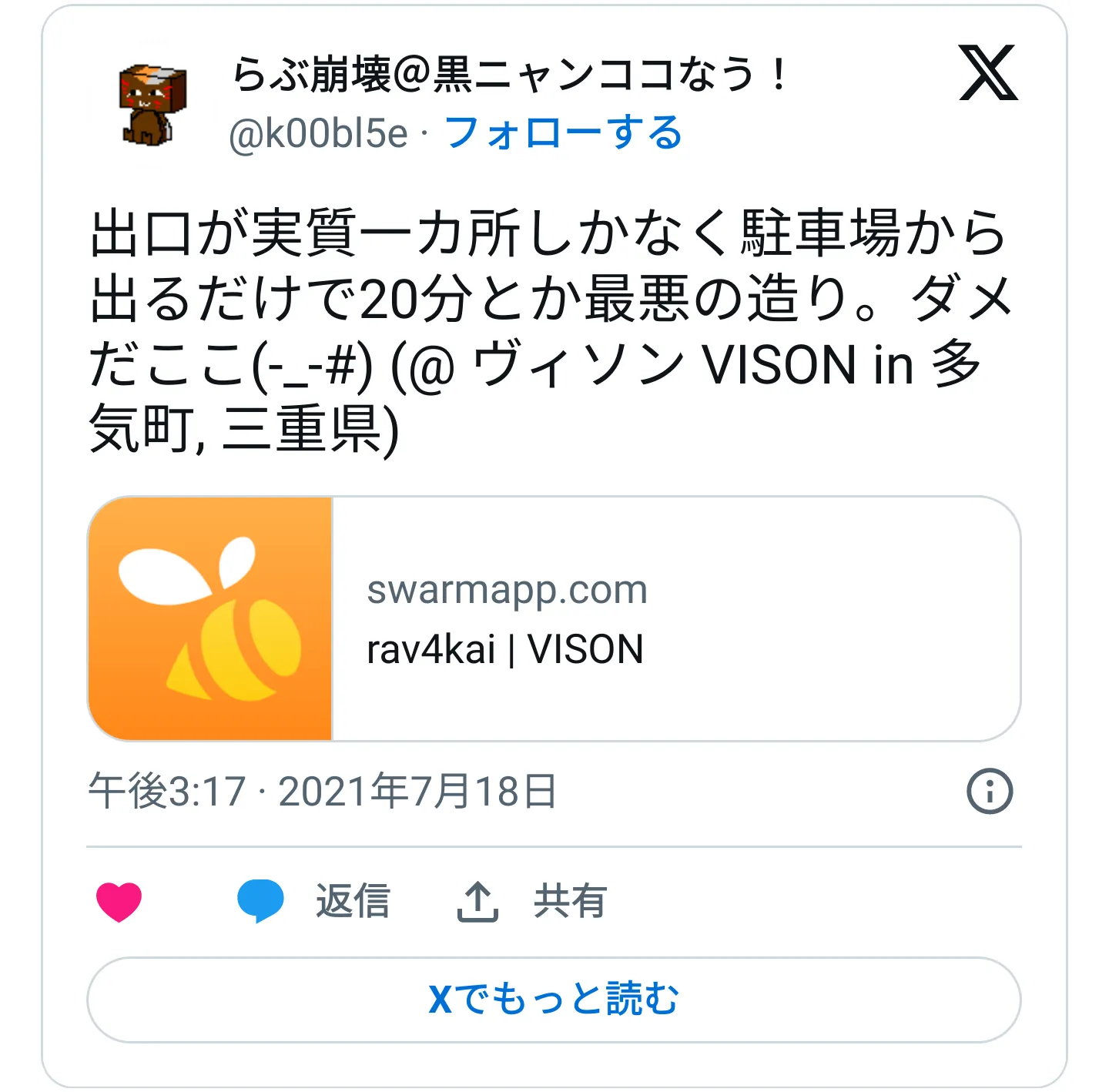Open the @k00bl5e handle

318,134
